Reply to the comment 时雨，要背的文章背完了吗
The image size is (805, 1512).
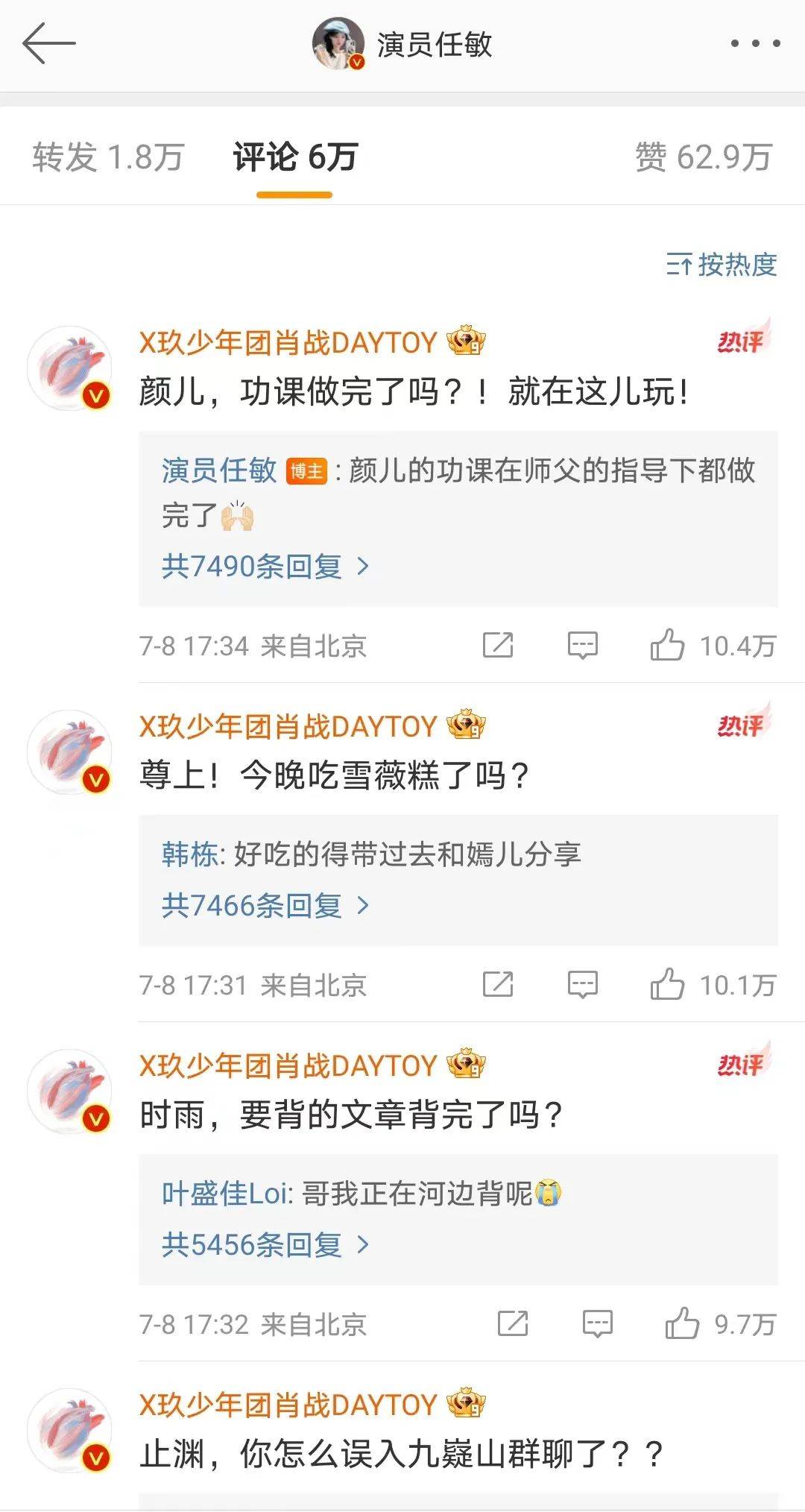click(597, 1324)
